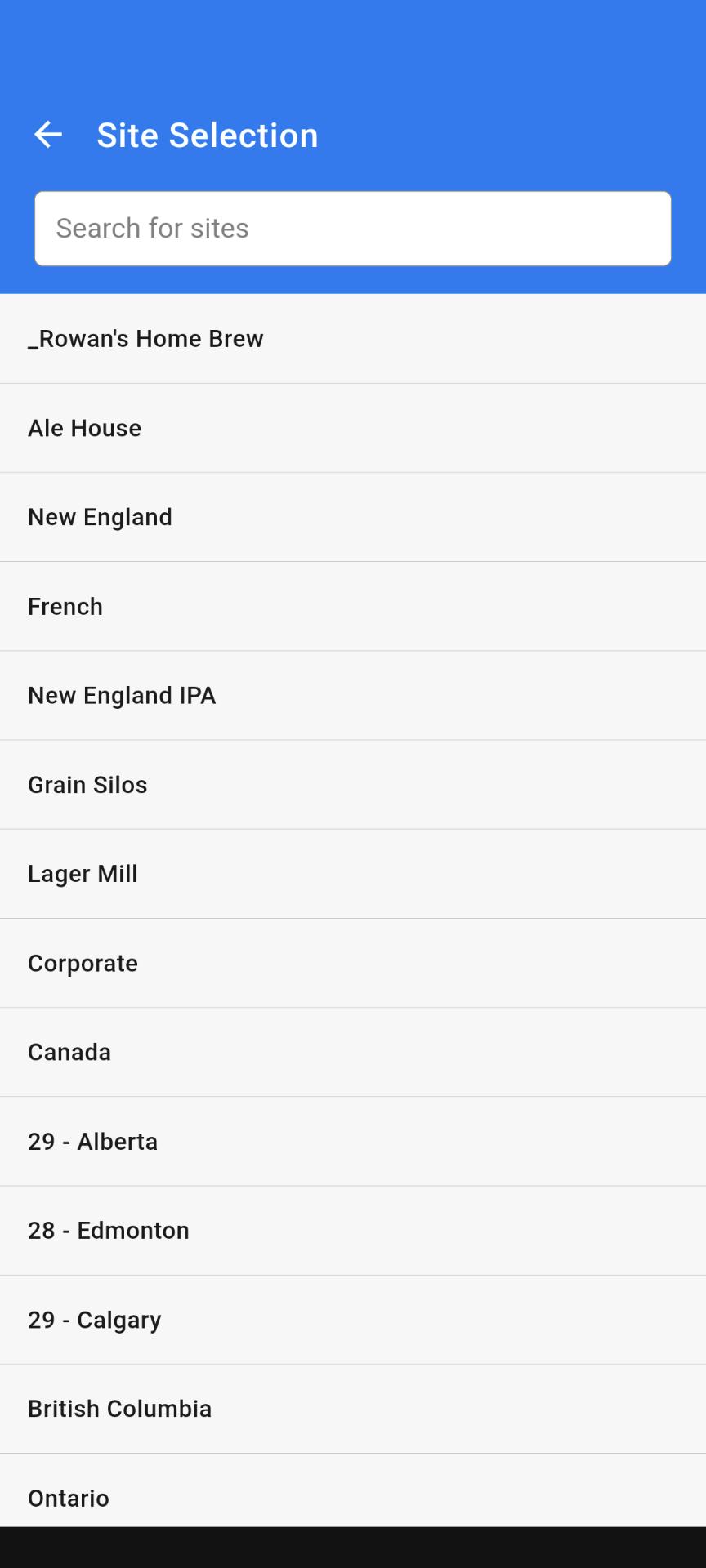Image resolution: width=706 pixels, height=1568 pixels.
Task: Open the New England site
Action: pyautogui.click(x=353, y=517)
